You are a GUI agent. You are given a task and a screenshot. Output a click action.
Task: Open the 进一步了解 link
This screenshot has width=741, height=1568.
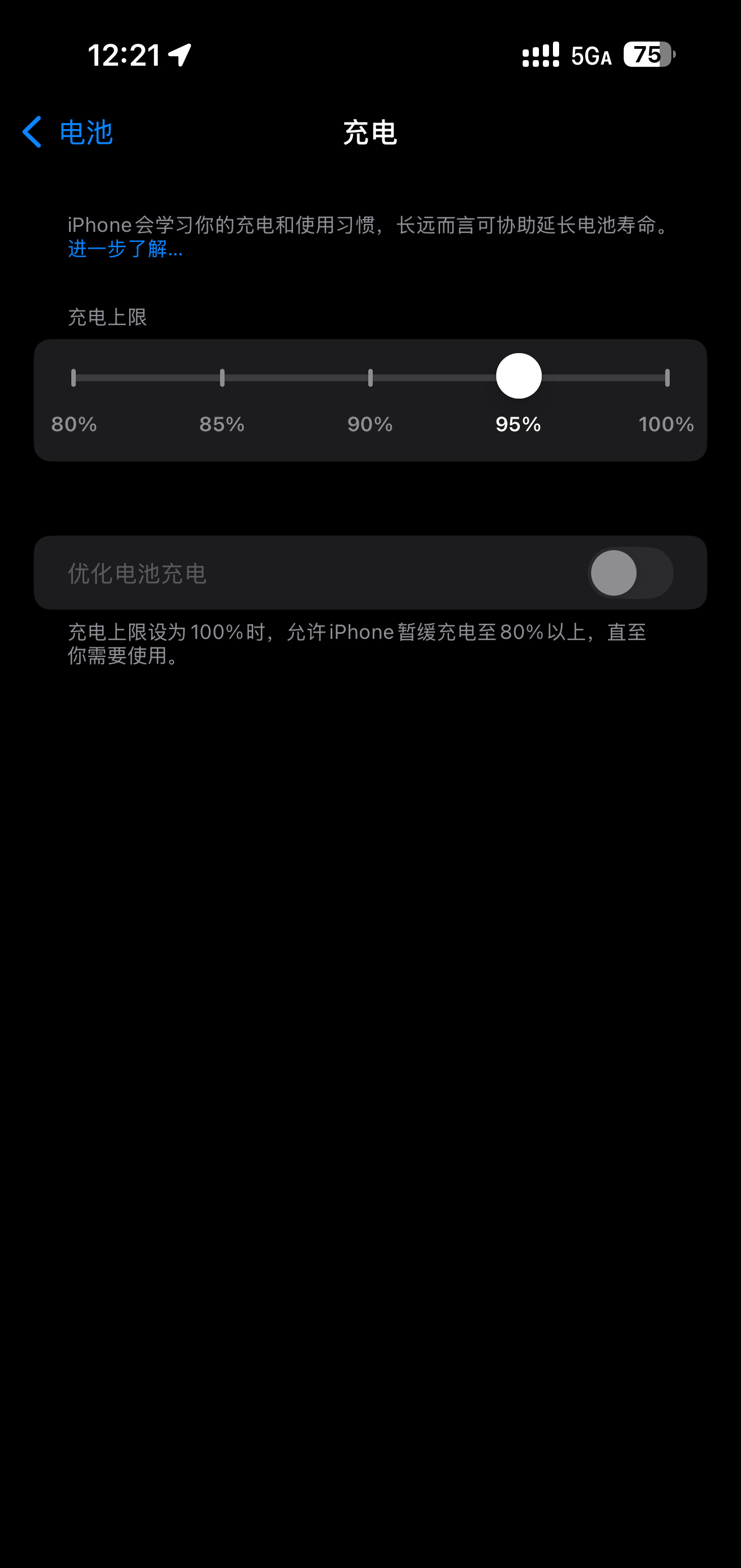point(125,249)
